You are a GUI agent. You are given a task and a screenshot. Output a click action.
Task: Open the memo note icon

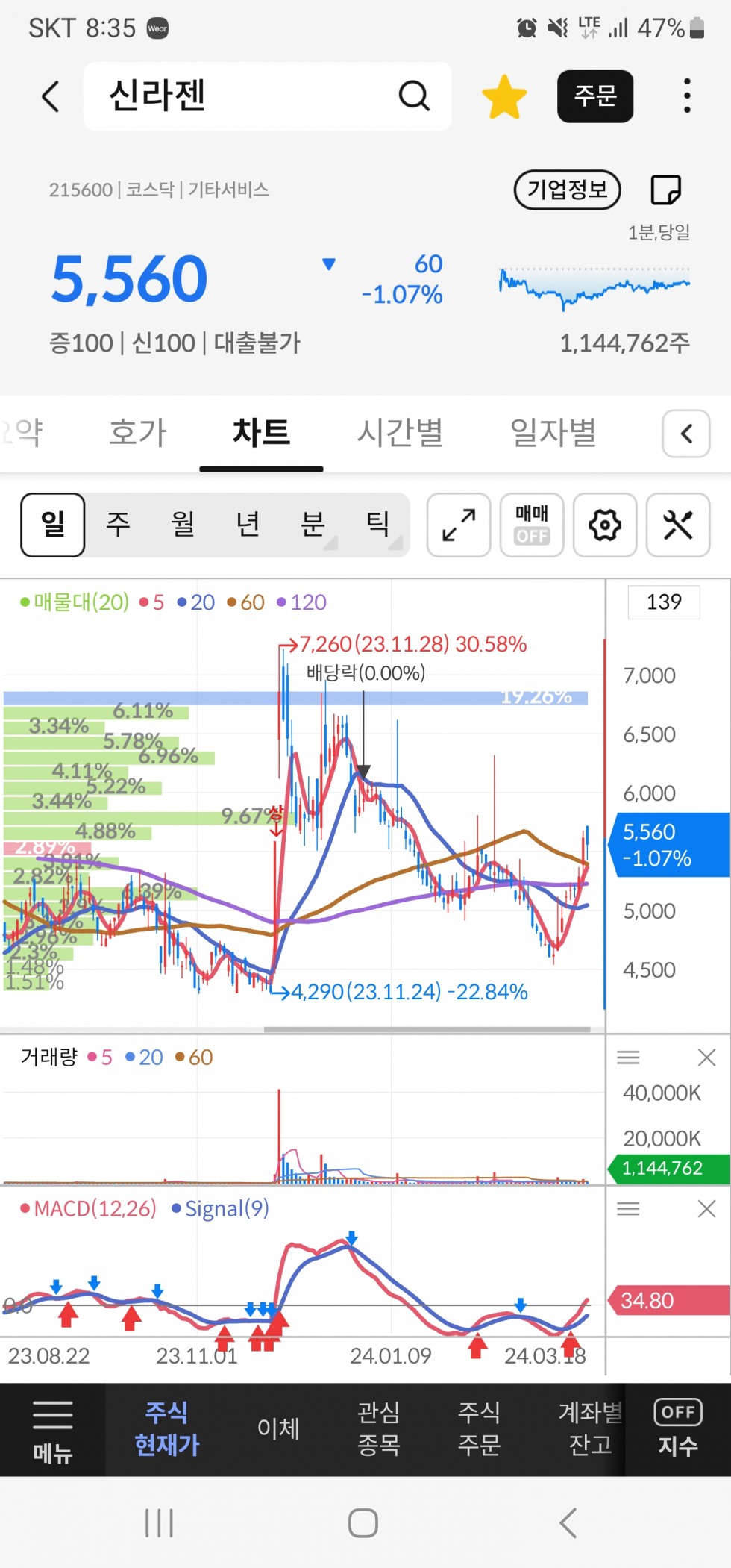tap(665, 190)
